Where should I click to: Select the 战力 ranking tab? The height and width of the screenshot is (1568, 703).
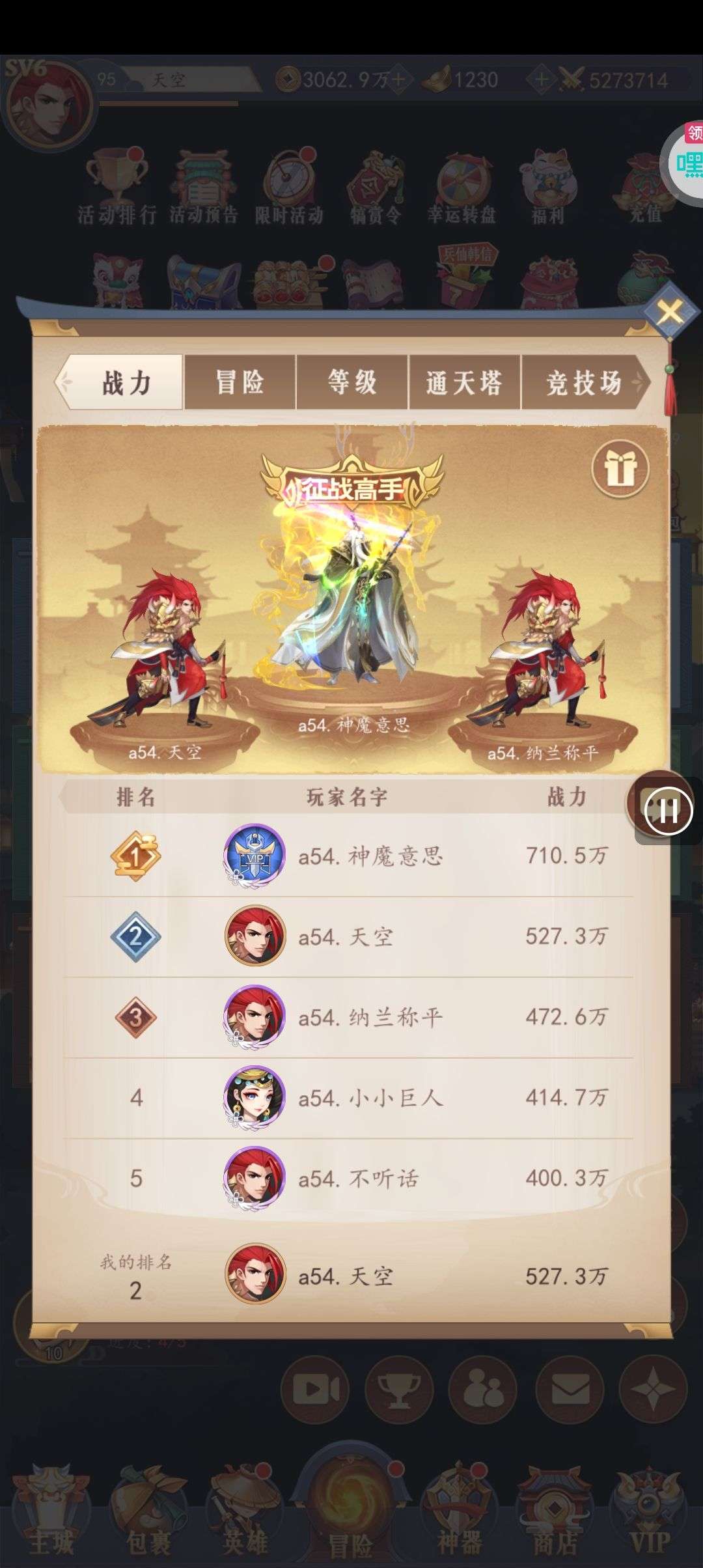tap(126, 382)
